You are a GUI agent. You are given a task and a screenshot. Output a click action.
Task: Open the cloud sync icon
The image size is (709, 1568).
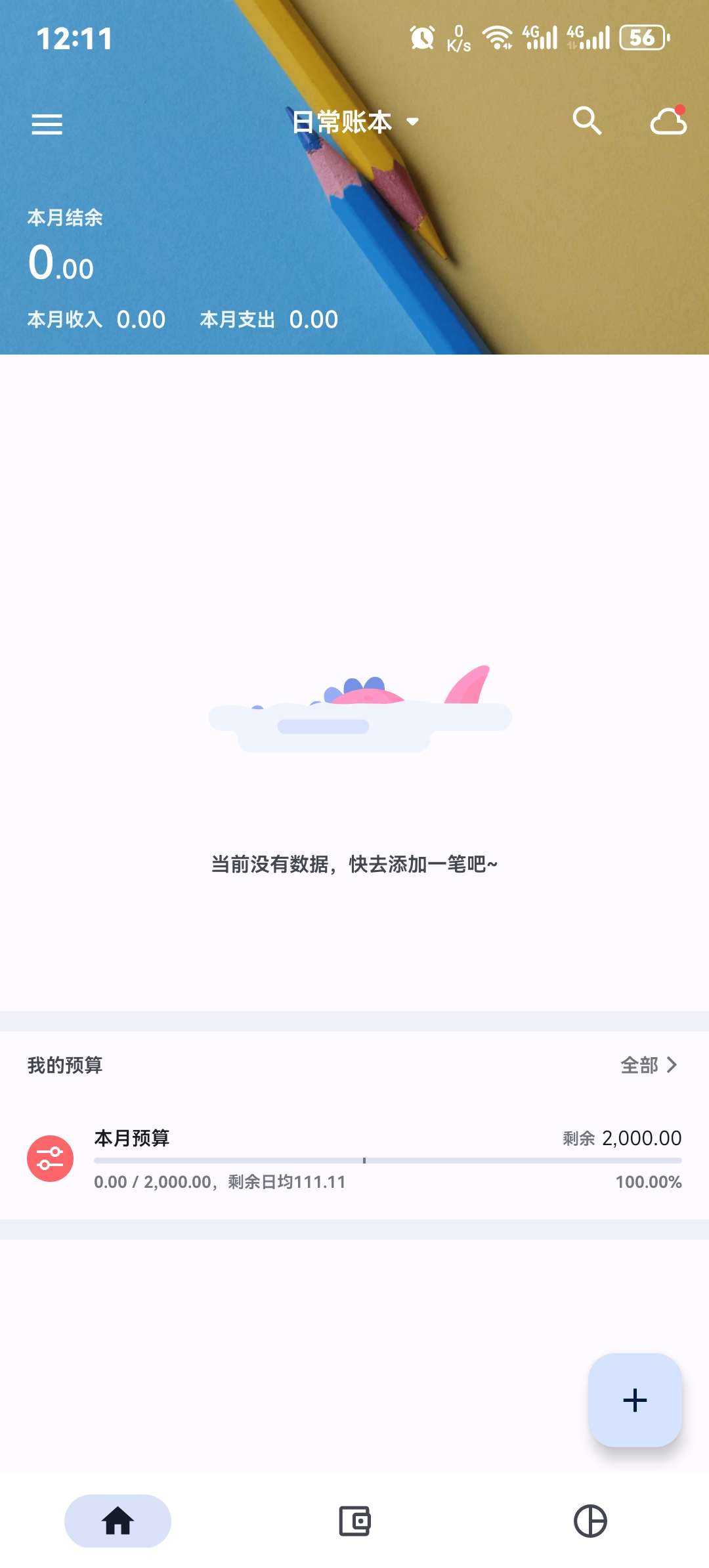668,121
